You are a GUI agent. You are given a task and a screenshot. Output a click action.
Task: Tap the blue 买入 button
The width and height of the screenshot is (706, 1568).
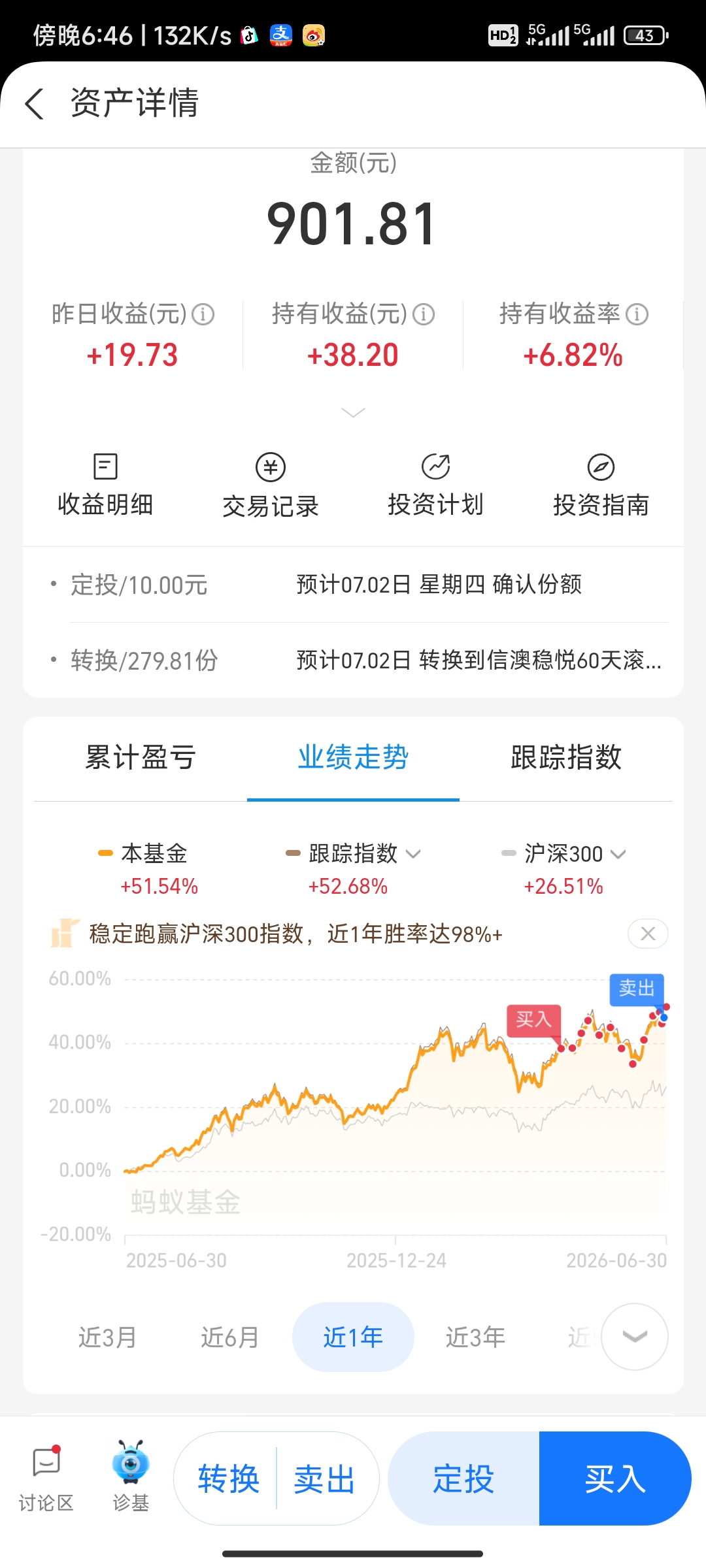[615, 1479]
